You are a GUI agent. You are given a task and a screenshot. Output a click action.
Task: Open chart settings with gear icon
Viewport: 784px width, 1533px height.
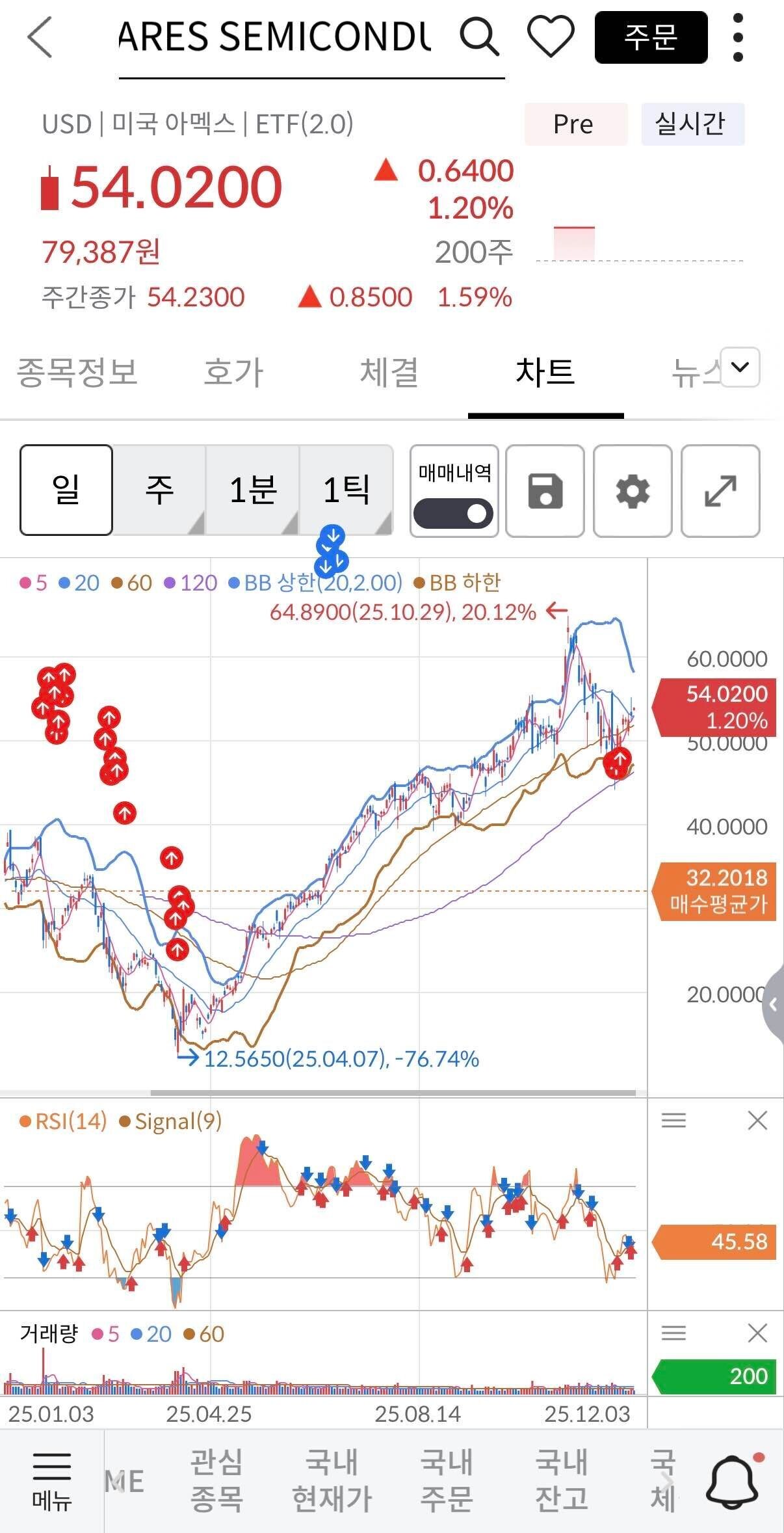(x=633, y=491)
